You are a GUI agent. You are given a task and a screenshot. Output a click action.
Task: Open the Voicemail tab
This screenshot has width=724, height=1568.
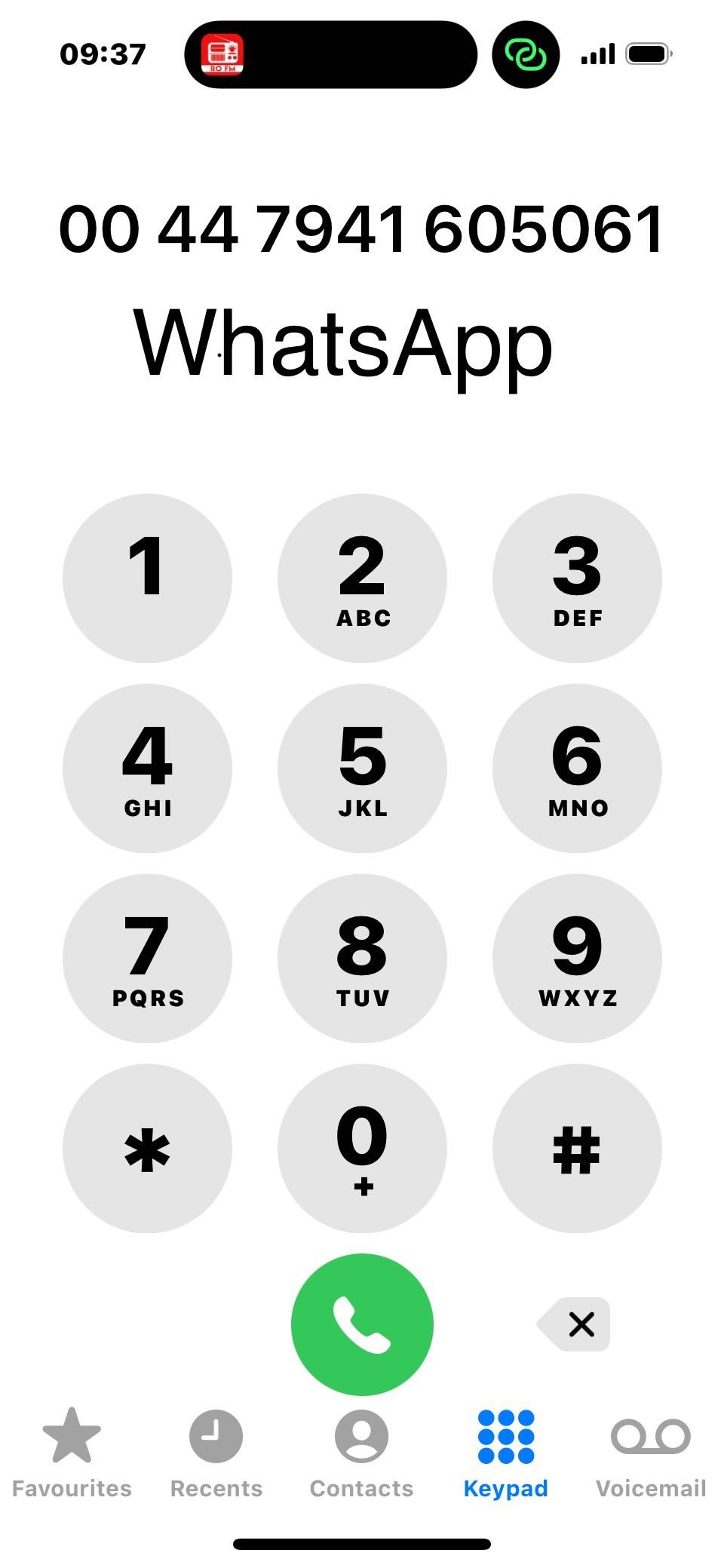[651, 1453]
